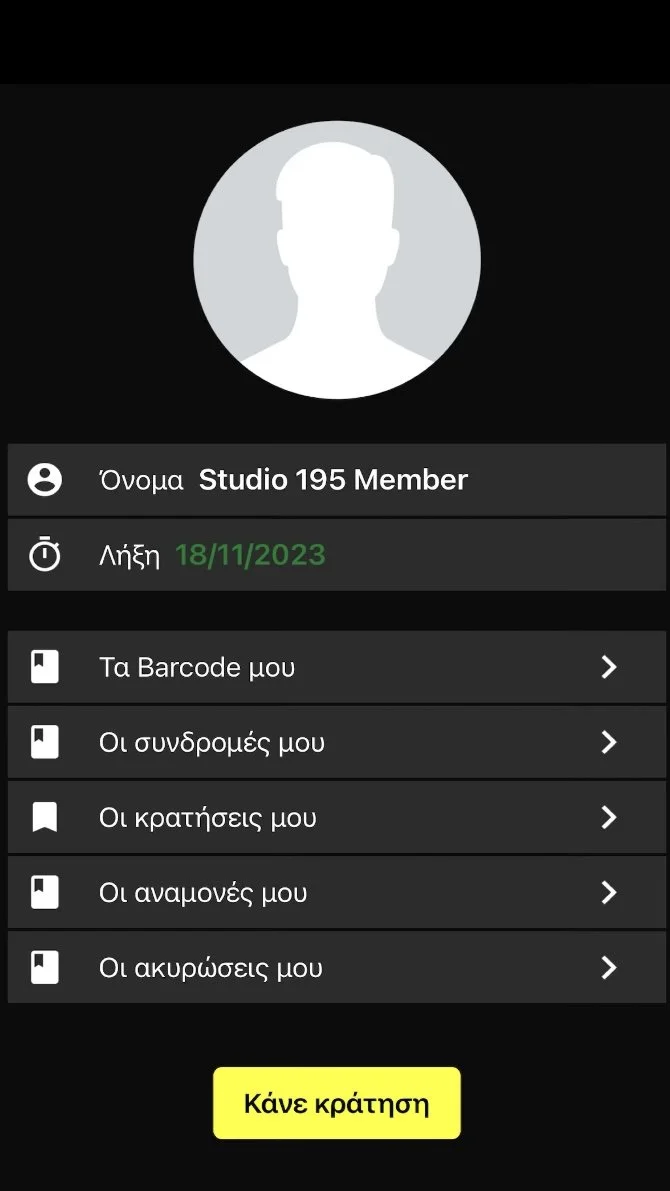Open the Τα Barcode μου row
The image size is (670, 1191).
[x=336, y=667]
